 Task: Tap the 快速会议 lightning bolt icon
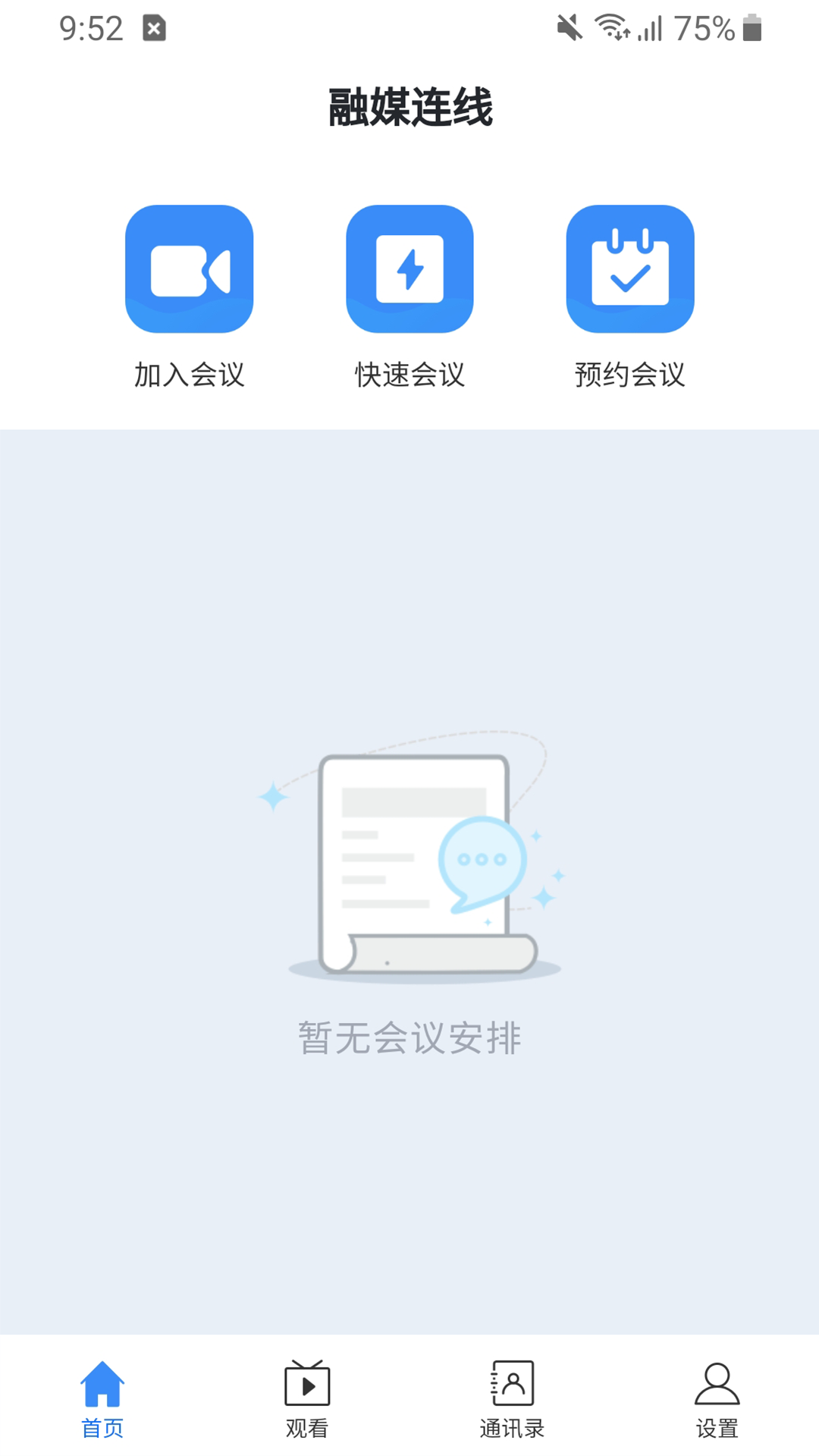(409, 269)
